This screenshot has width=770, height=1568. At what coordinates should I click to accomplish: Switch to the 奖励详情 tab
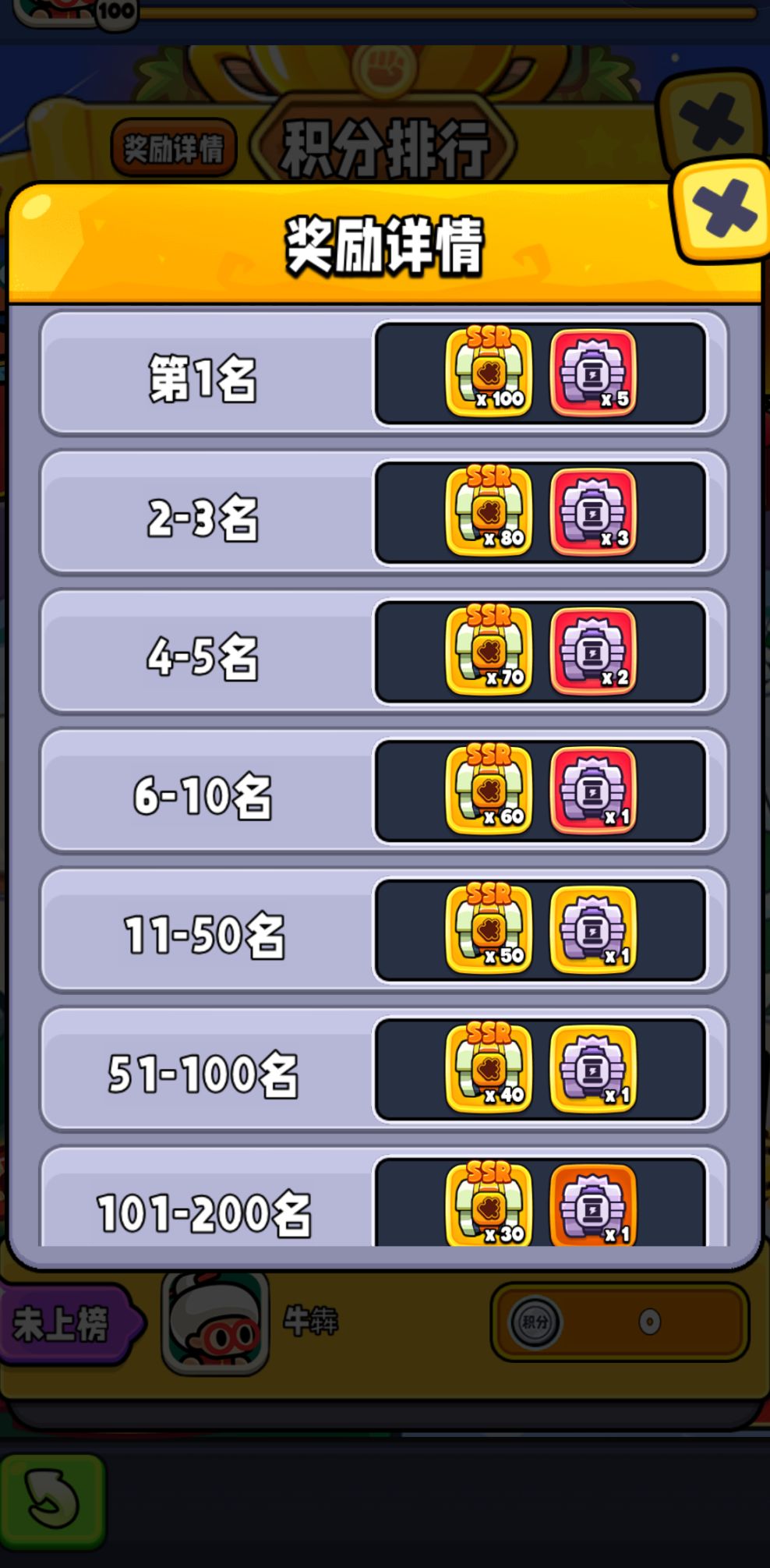[175, 143]
